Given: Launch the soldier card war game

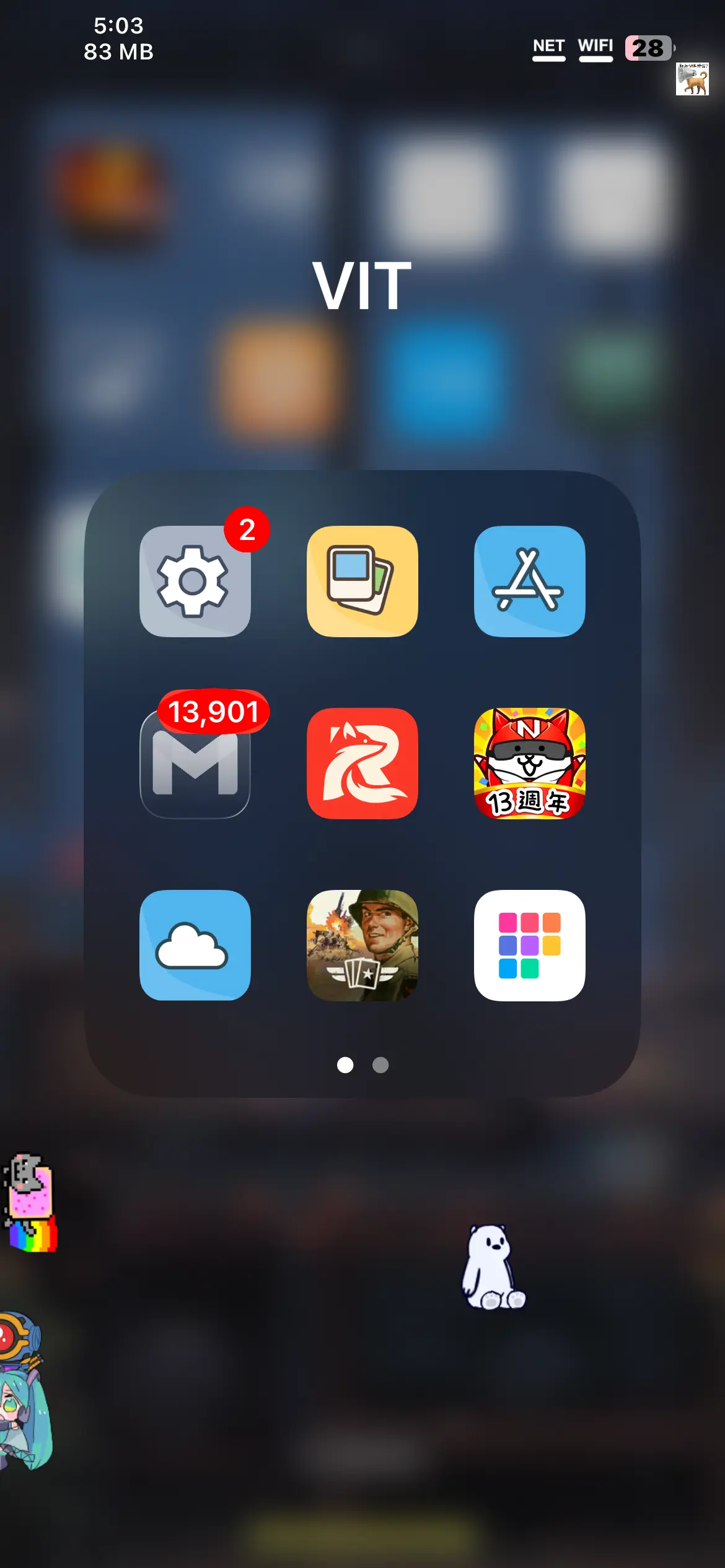Looking at the screenshot, I should pos(362,945).
